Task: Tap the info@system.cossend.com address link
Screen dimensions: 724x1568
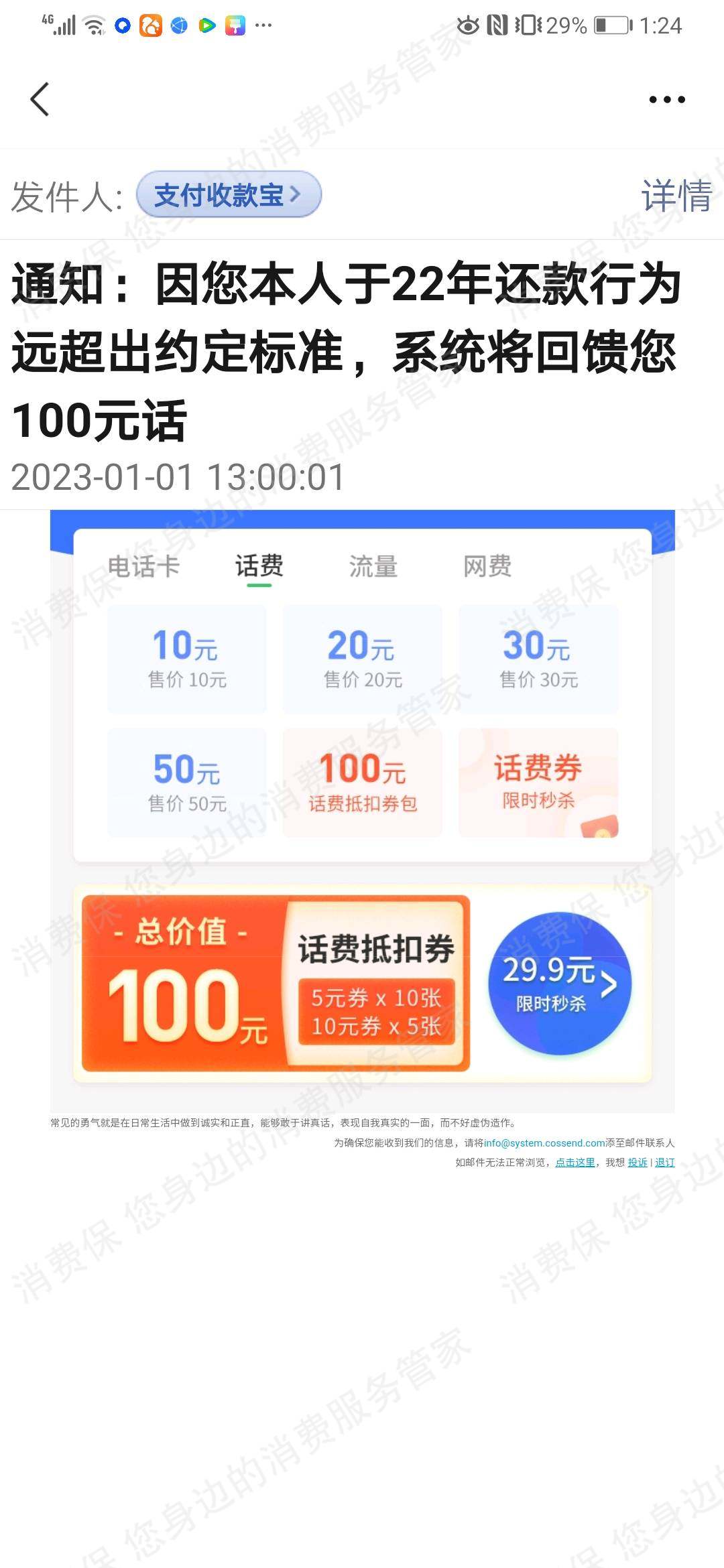Action: coord(544,1143)
